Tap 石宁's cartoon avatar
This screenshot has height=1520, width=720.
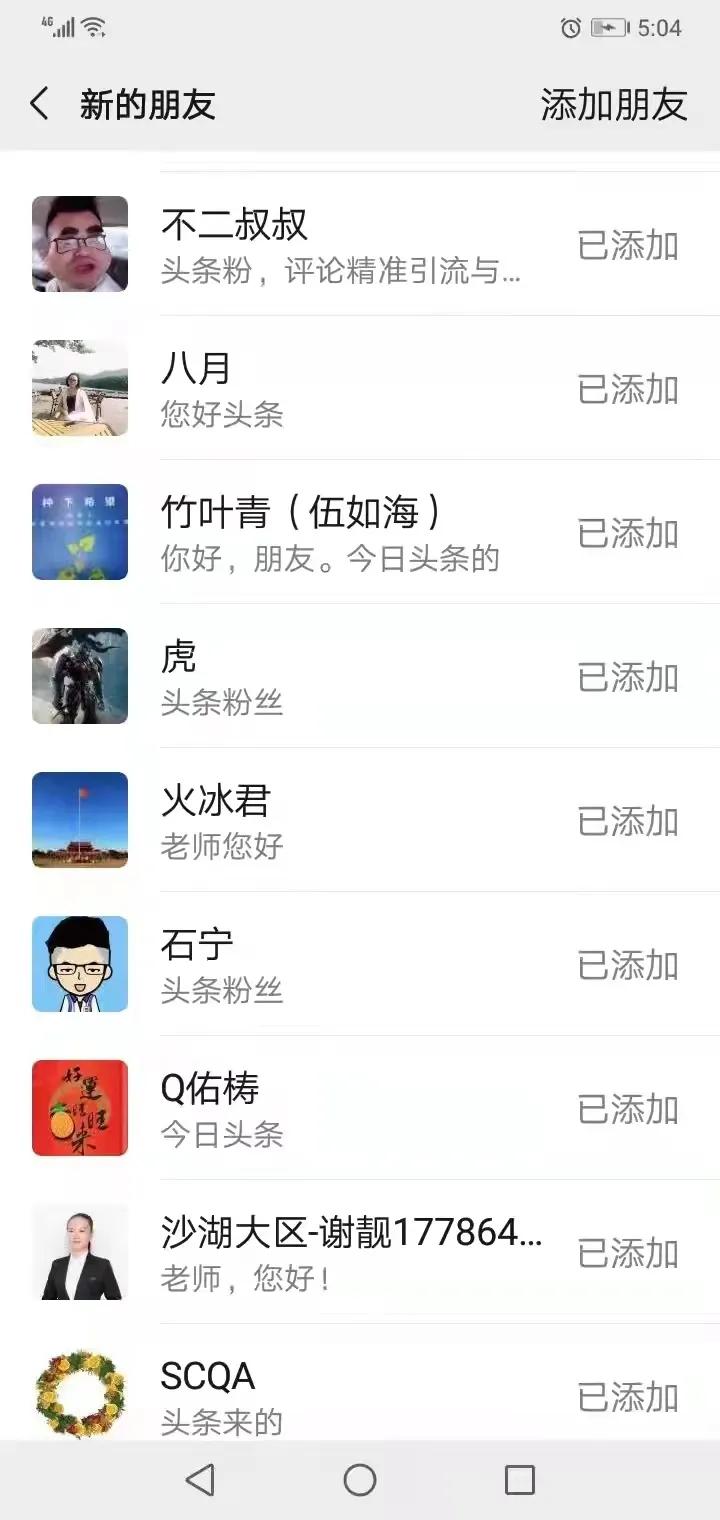pos(80,964)
